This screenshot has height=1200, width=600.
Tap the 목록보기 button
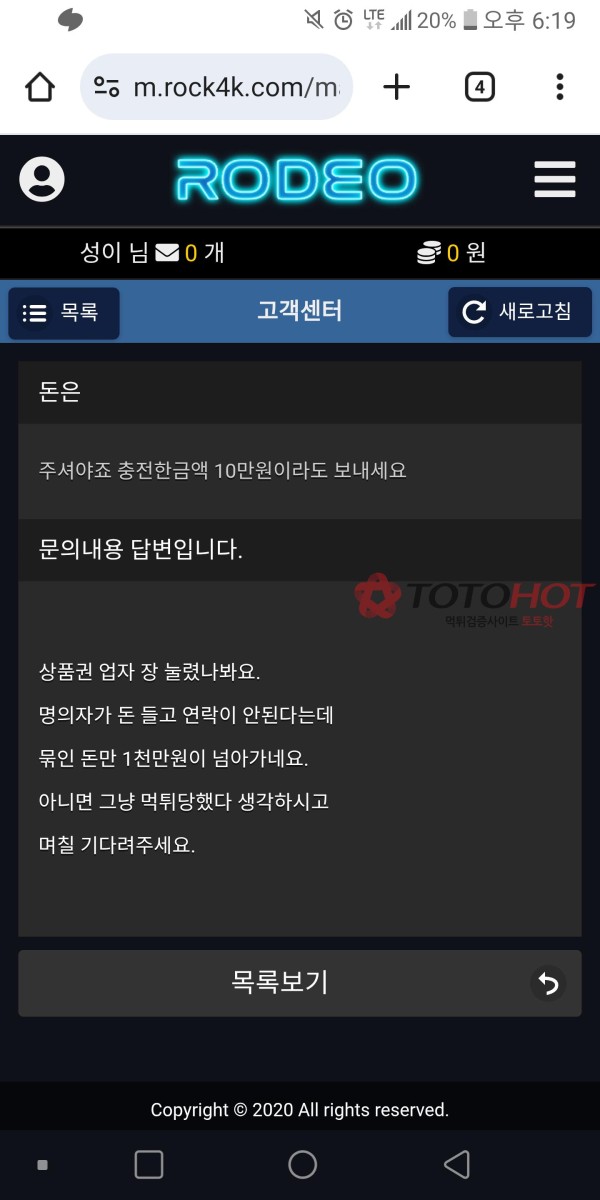299,983
